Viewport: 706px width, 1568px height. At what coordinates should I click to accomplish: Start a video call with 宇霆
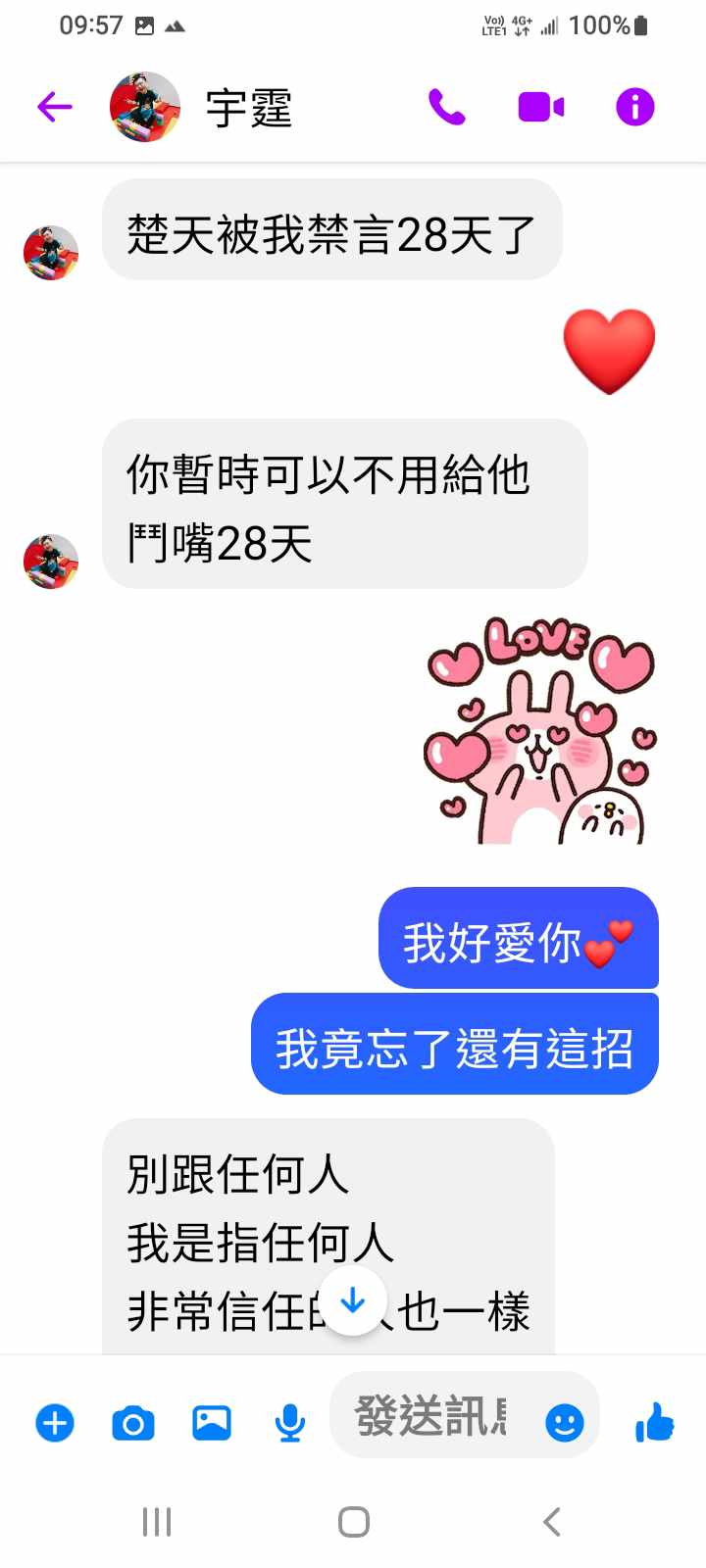pyautogui.click(x=540, y=107)
